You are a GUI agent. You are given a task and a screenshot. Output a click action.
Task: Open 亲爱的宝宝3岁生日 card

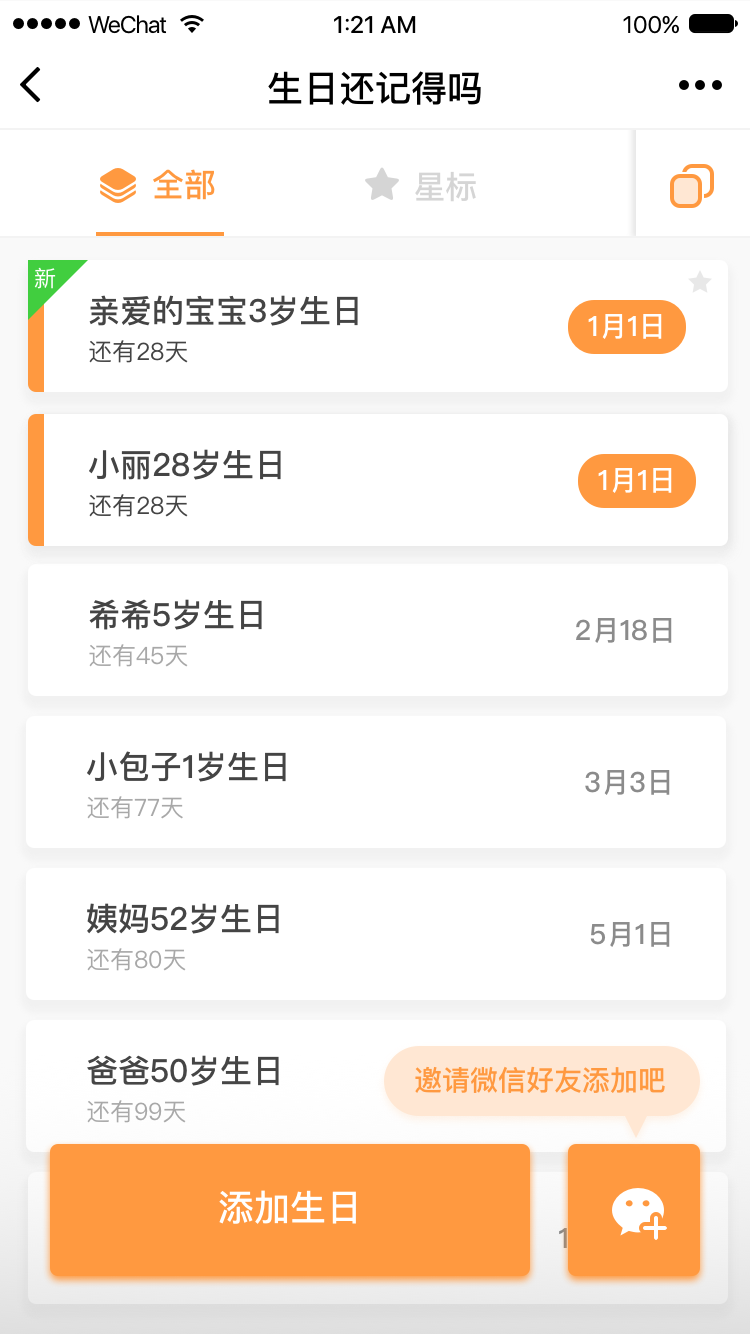coord(378,326)
